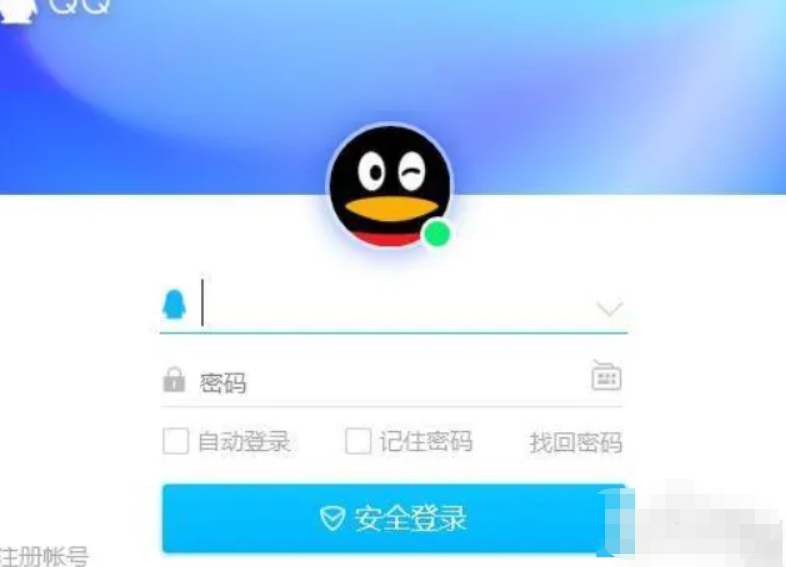Check the 自动登录 checkbox
Image resolution: width=786 pixels, height=567 pixels.
coord(175,441)
